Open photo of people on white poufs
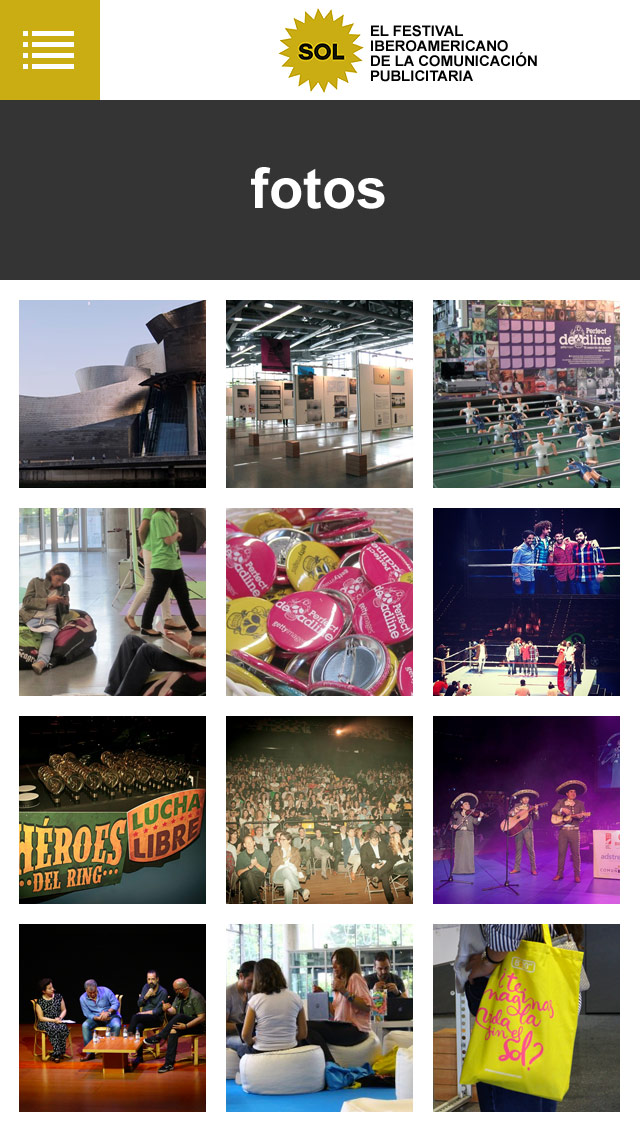 pyautogui.click(x=319, y=1018)
